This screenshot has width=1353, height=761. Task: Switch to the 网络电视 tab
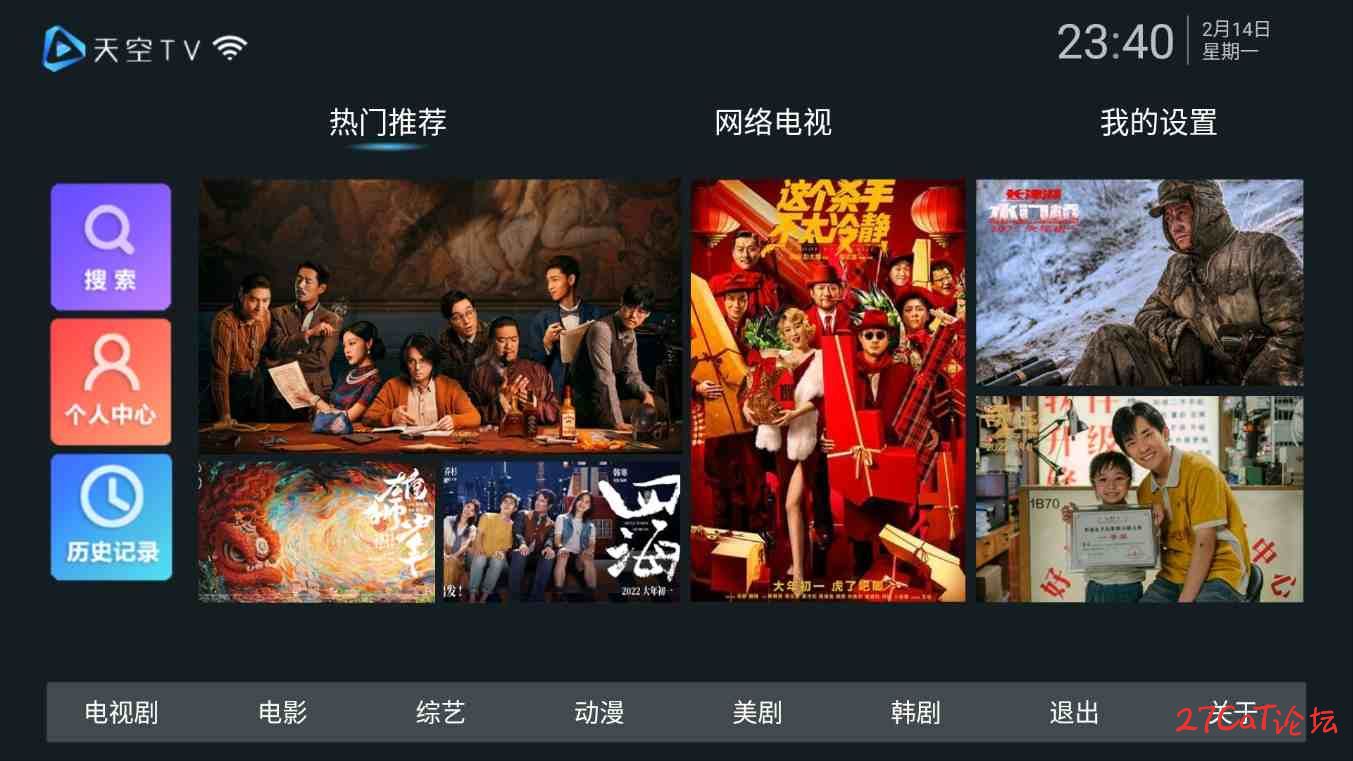click(x=773, y=123)
